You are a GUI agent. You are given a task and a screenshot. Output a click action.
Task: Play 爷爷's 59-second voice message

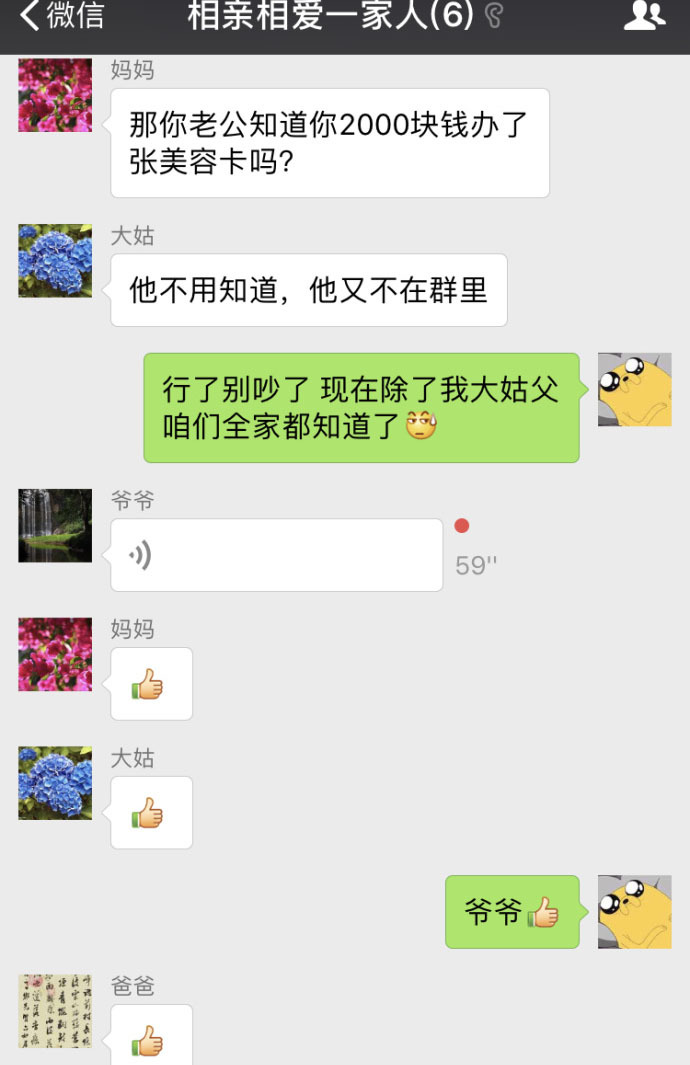pyautogui.click(x=276, y=555)
